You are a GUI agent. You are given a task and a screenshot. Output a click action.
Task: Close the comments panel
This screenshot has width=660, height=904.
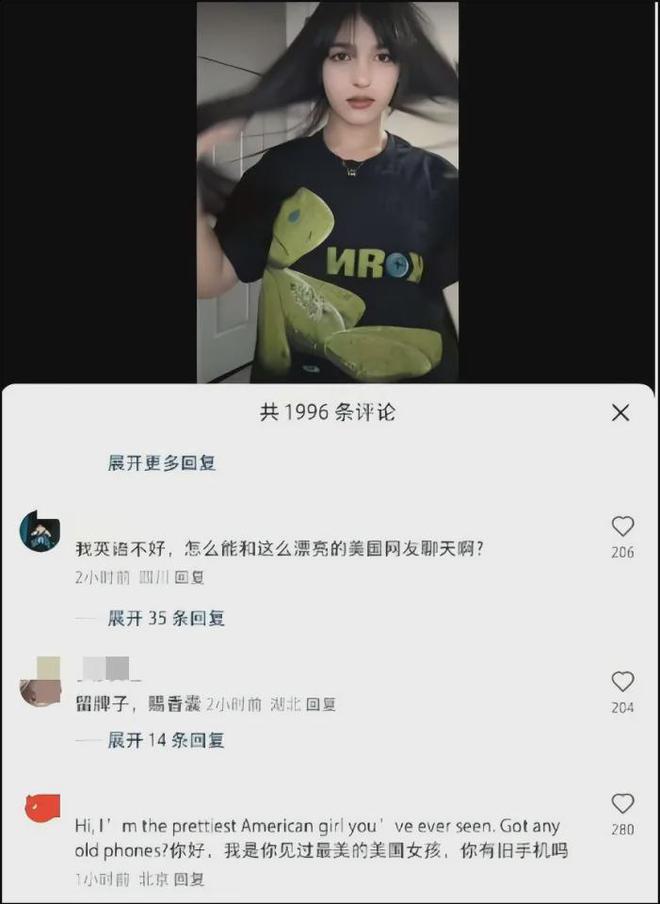click(x=620, y=413)
